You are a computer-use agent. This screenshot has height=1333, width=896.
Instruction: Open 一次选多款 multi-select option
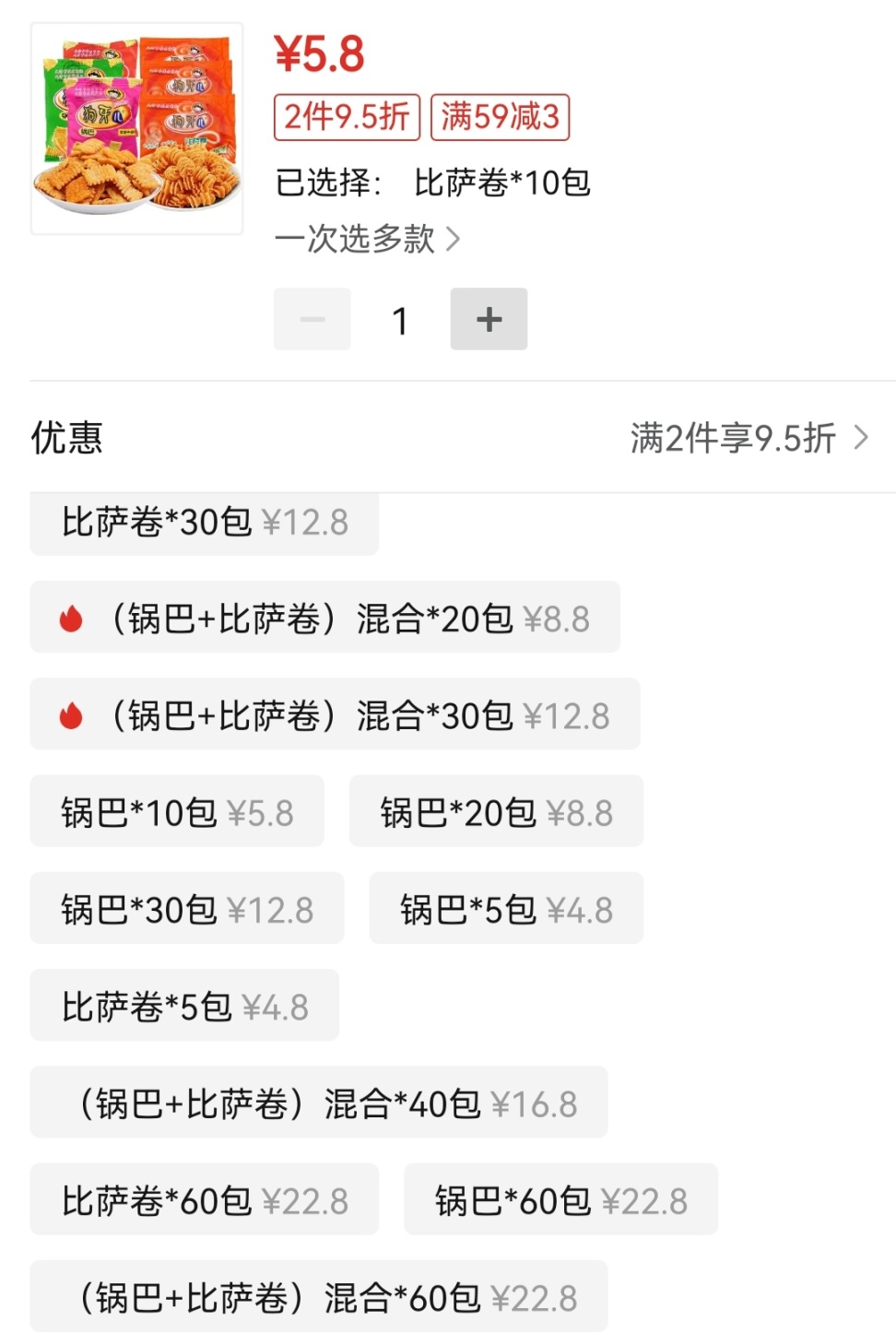pos(367,240)
